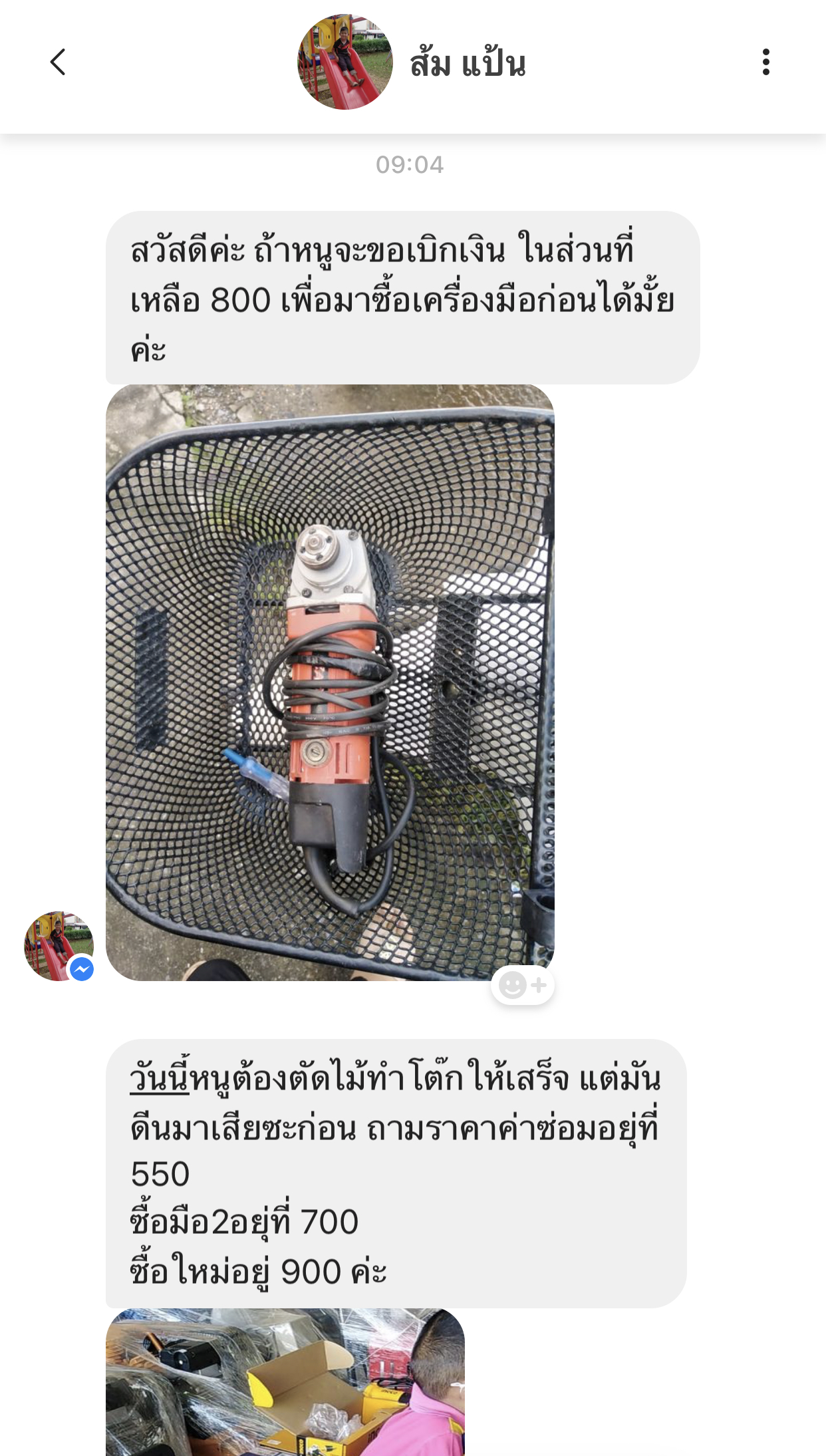Screen dimensions: 826x1456
Task: Tap the sender's avatar beside the grinder photo
Action: pyautogui.click(x=59, y=946)
